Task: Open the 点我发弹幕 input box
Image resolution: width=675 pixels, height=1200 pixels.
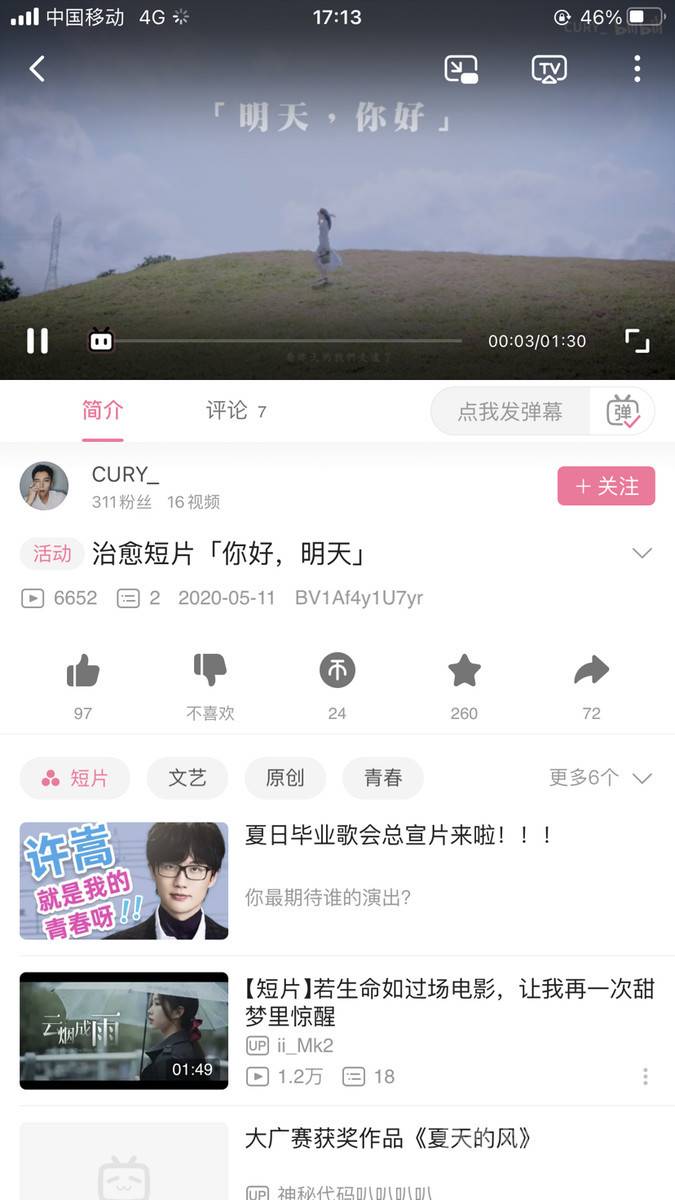Action: 510,411
